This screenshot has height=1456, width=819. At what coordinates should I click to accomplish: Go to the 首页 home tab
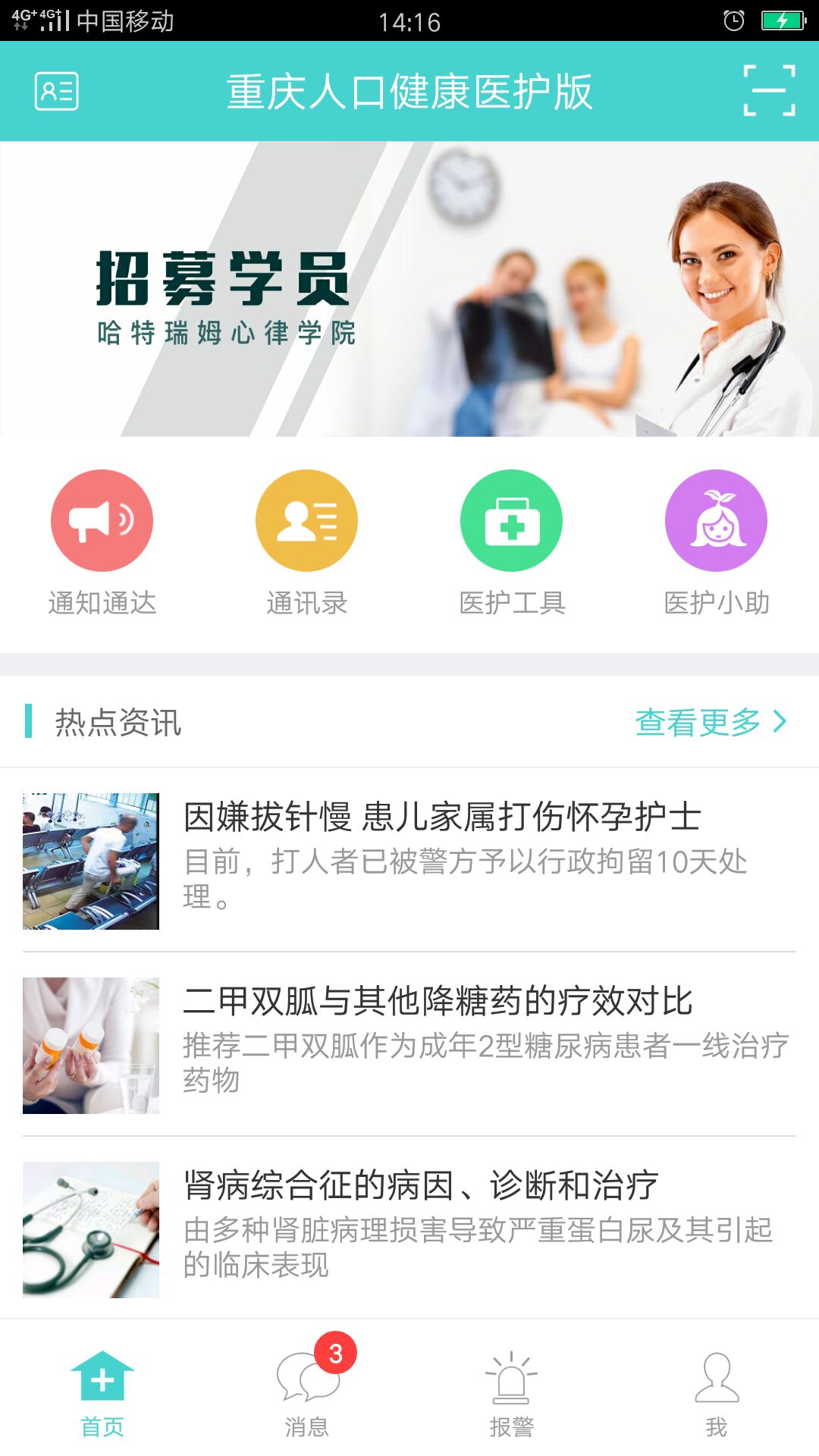(x=102, y=1394)
